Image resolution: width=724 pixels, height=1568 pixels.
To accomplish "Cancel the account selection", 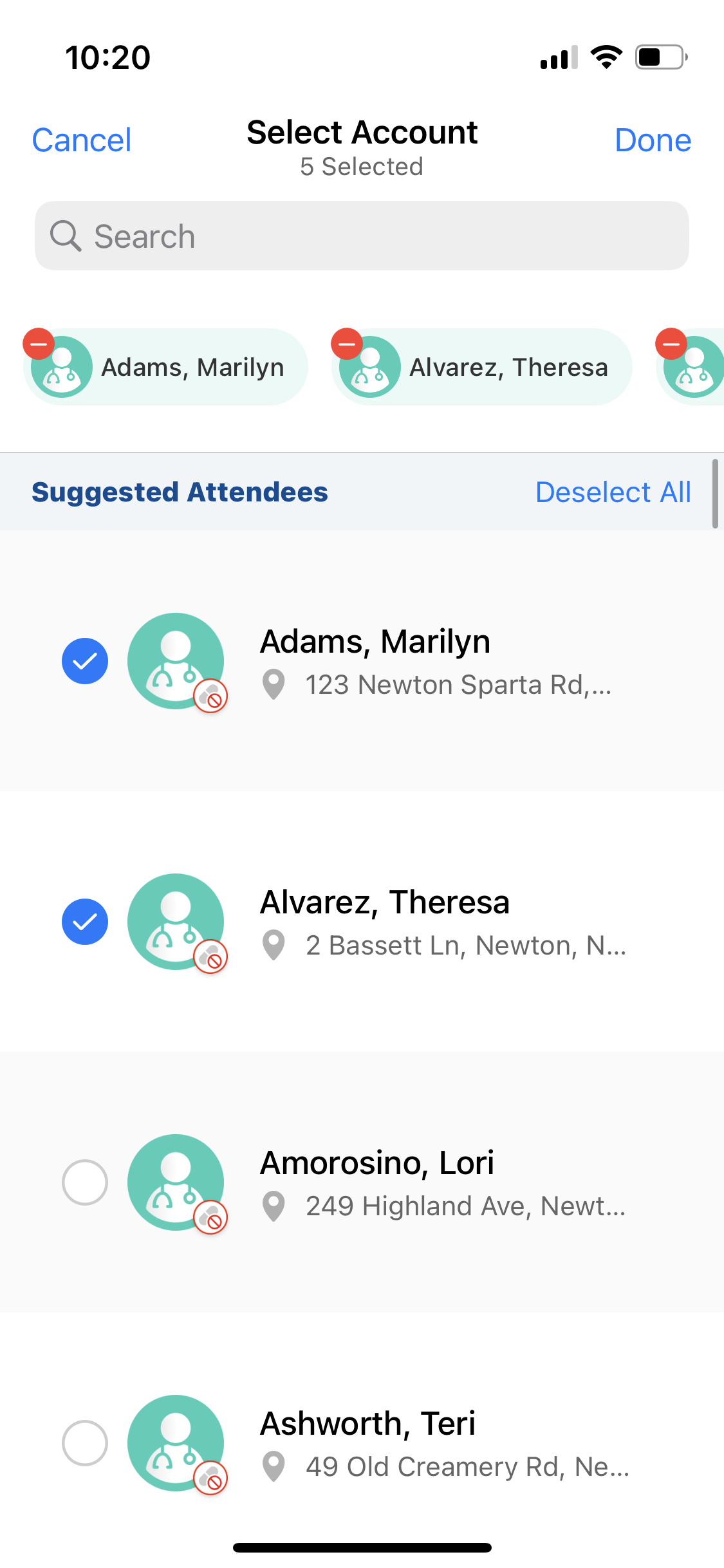I will 82,140.
